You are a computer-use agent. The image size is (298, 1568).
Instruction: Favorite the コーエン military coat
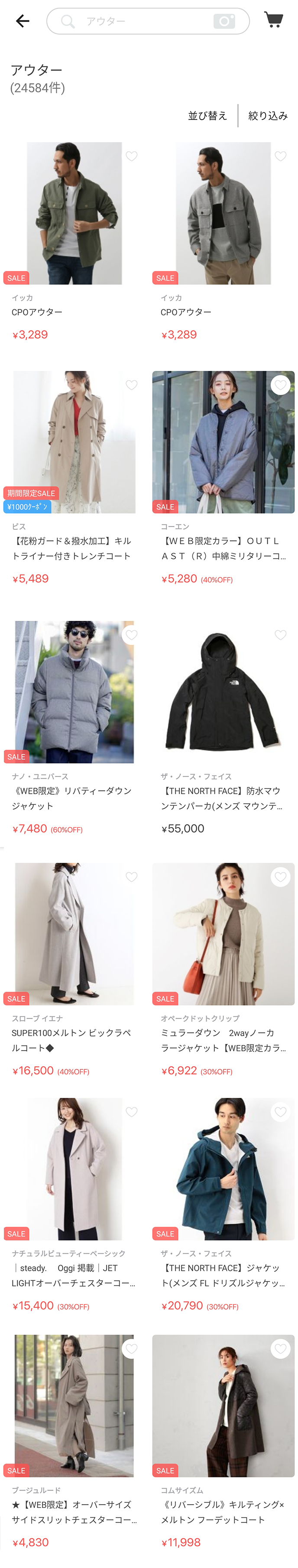280,385
